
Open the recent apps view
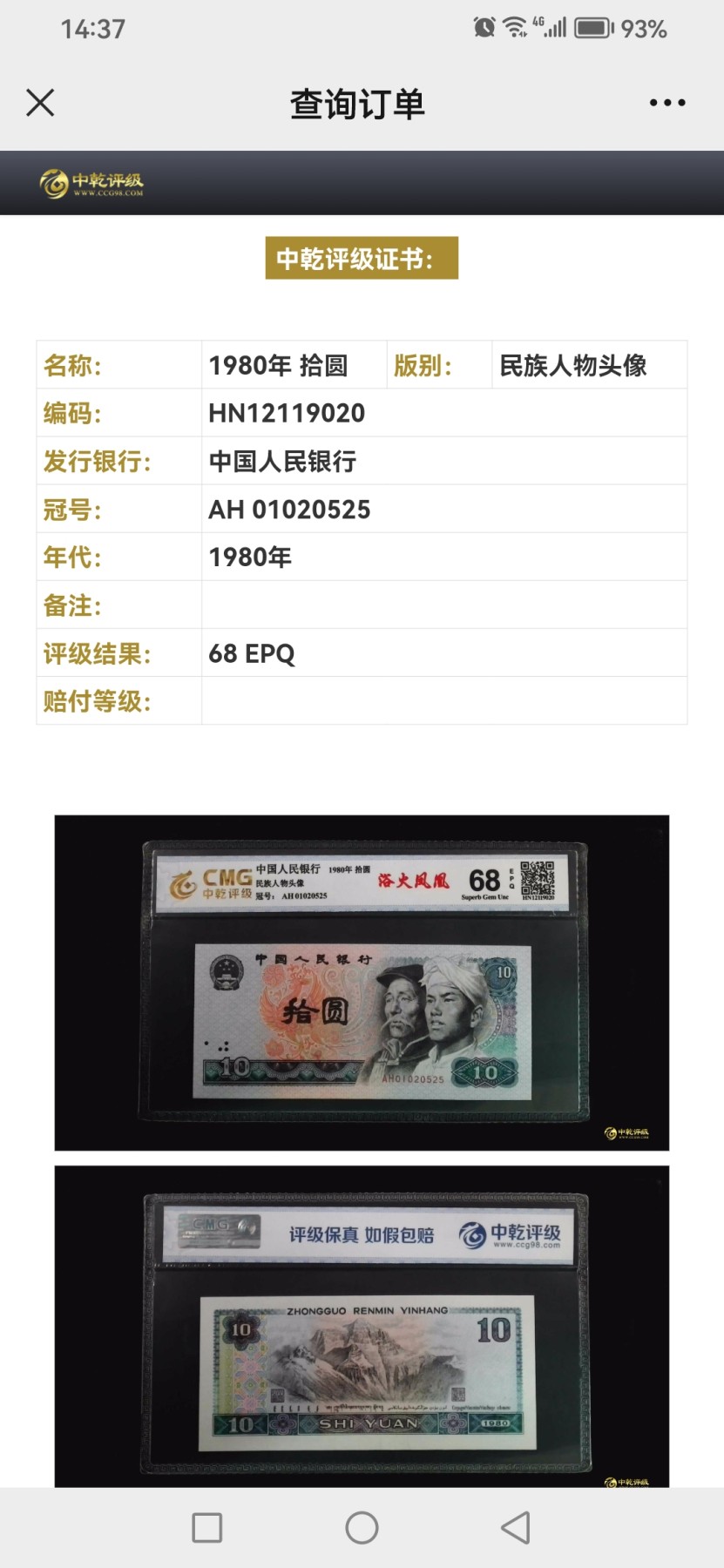point(206,1527)
